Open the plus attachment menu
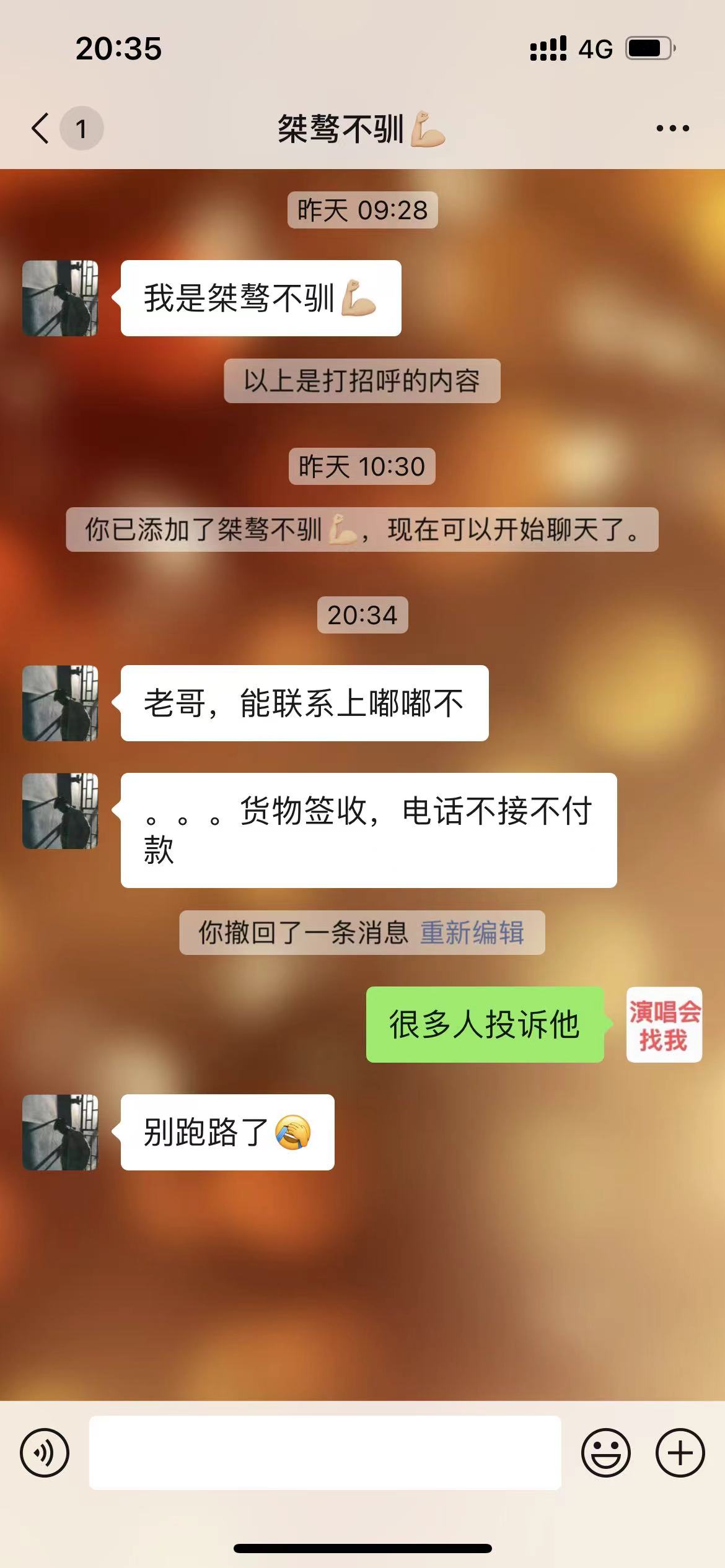Viewport: 725px width, 1568px height. point(680,1453)
